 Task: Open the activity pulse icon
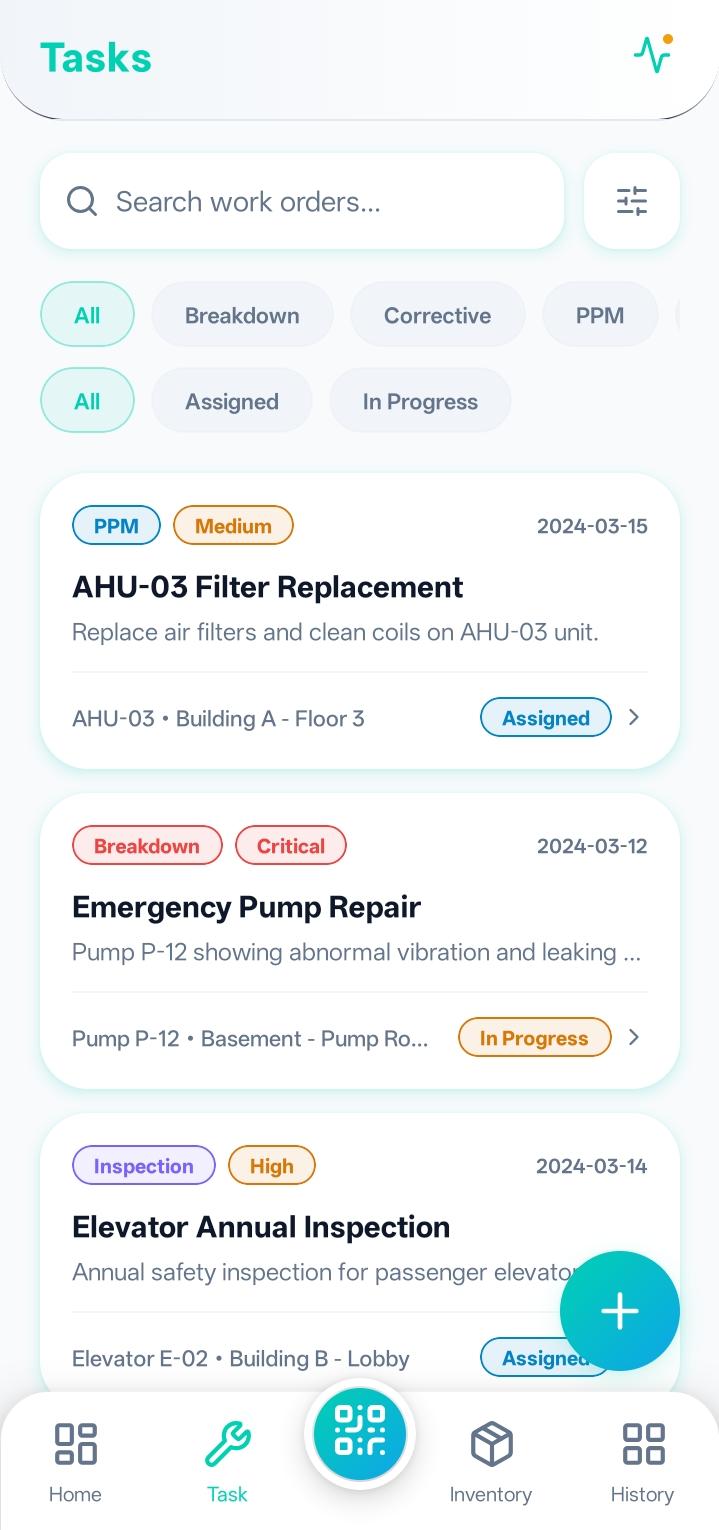coord(652,54)
